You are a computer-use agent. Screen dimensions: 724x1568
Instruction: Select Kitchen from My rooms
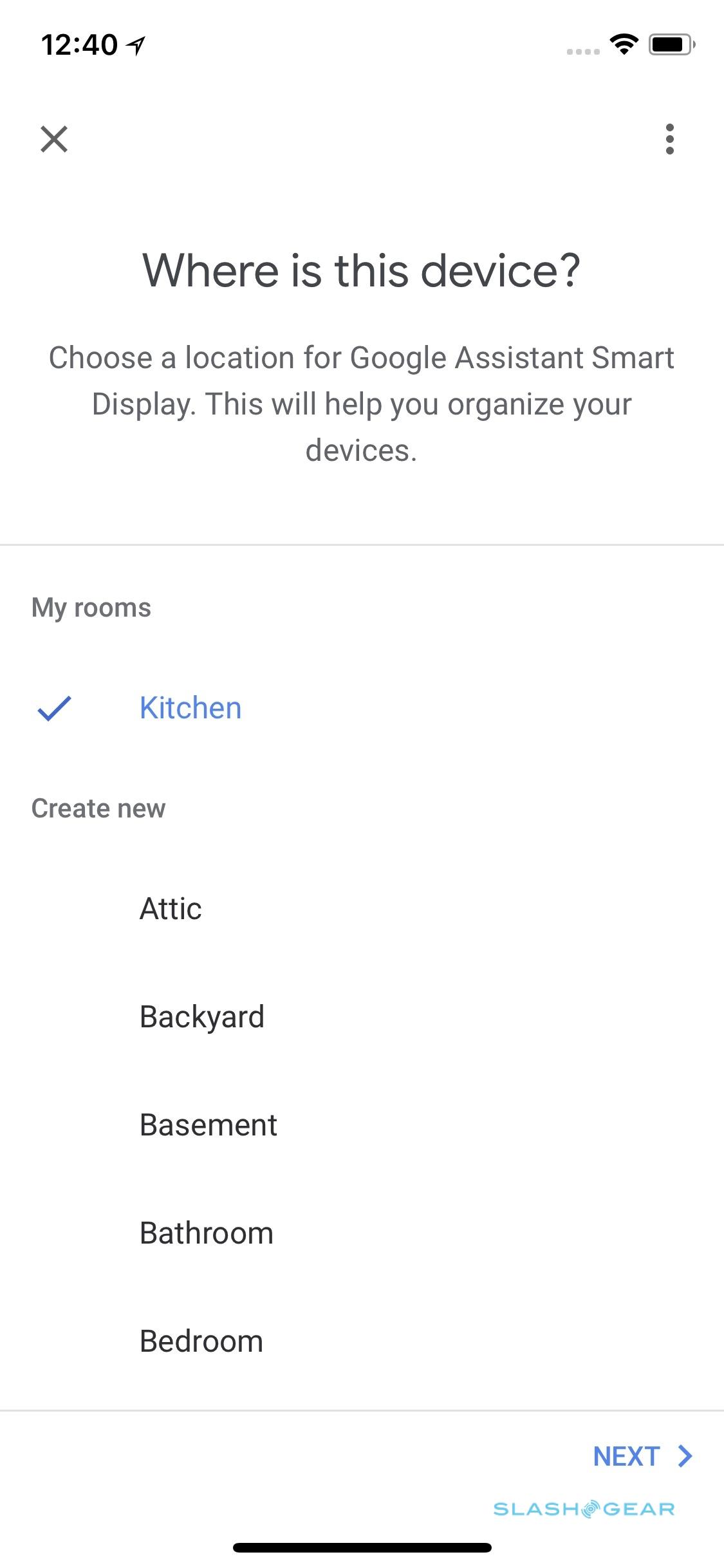pos(190,708)
